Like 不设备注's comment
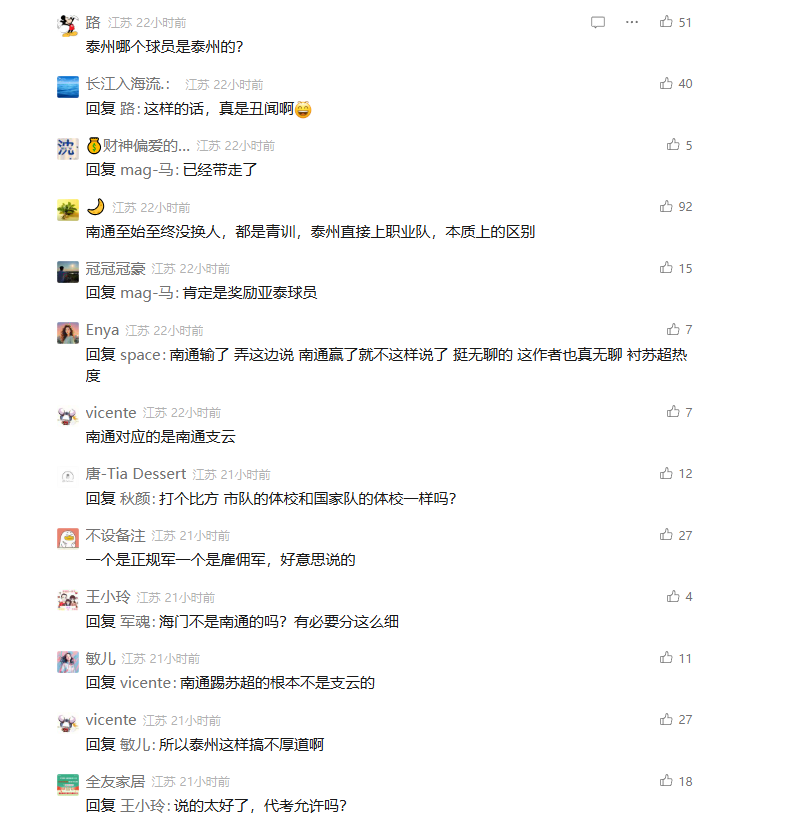The width and height of the screenshot is (791, 829). coord(666,536)
